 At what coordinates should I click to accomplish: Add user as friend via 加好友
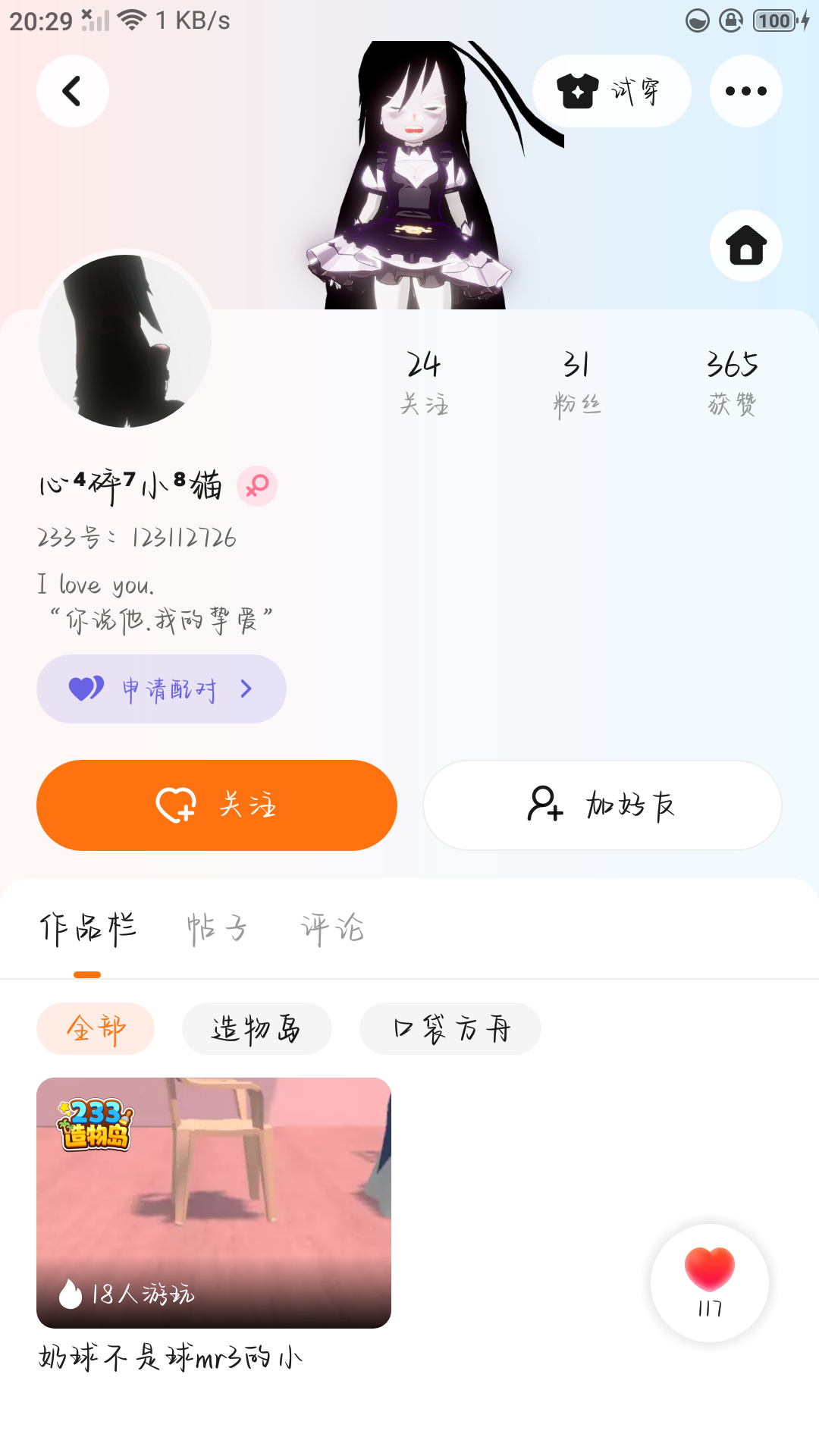coord(602,805)
